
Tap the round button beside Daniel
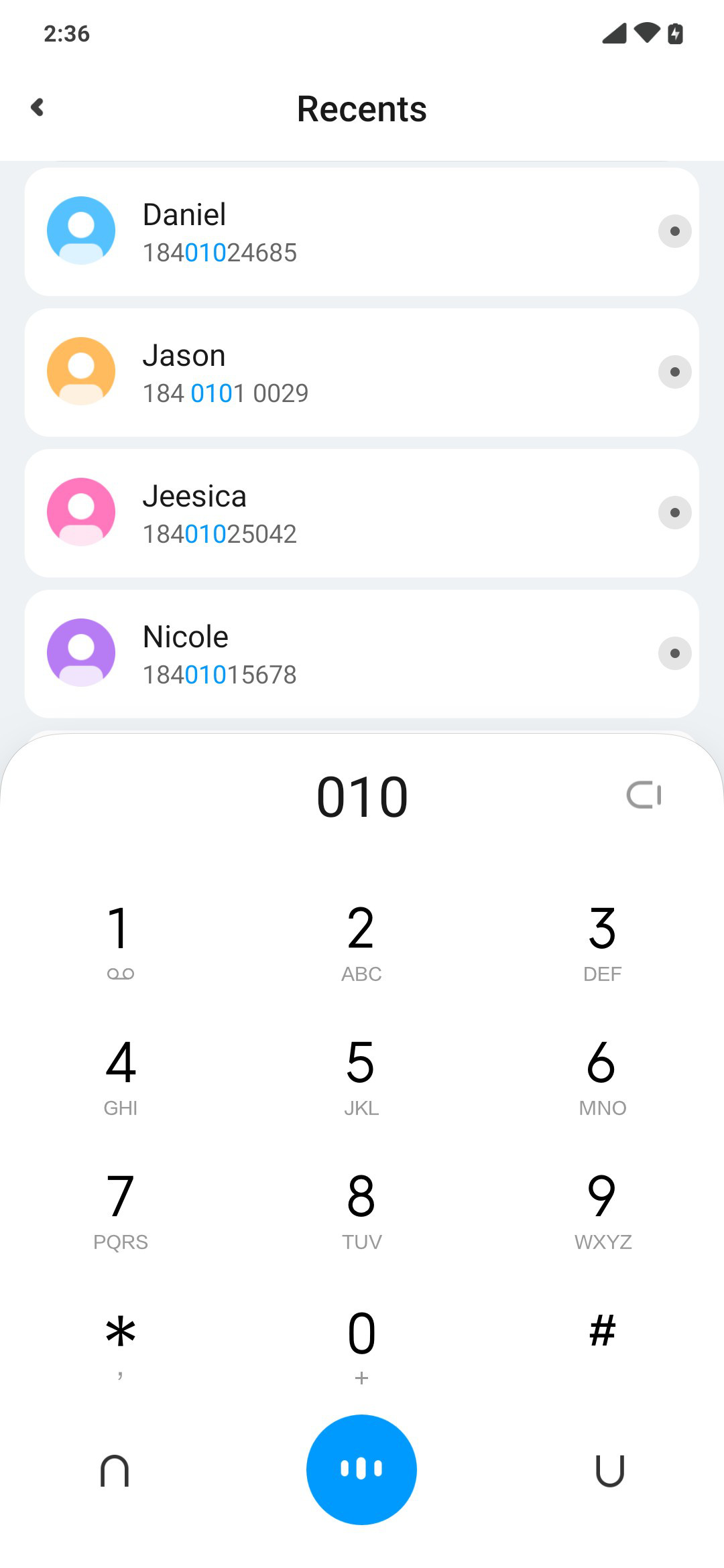[675, 231]
